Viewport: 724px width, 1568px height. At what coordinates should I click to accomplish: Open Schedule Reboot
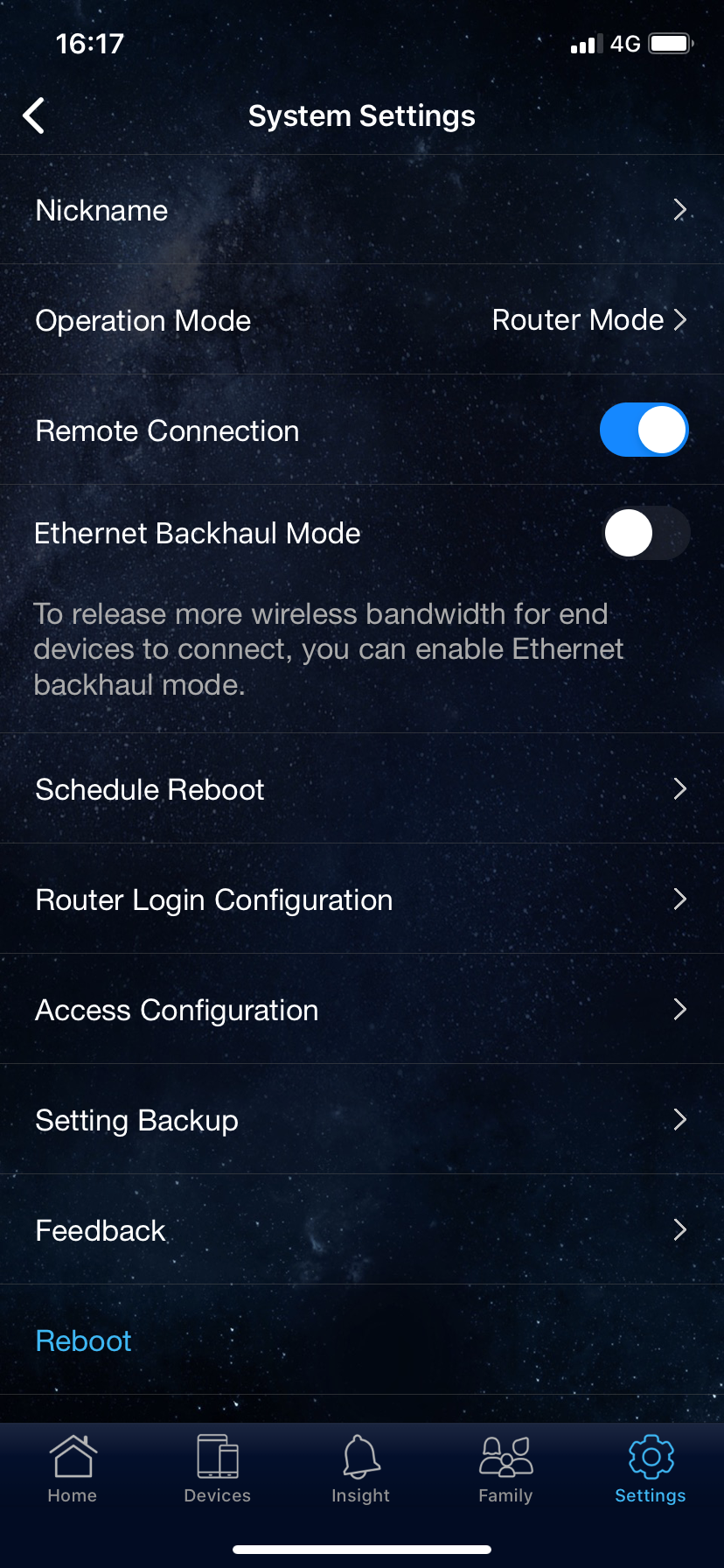[x=362, y=789]
